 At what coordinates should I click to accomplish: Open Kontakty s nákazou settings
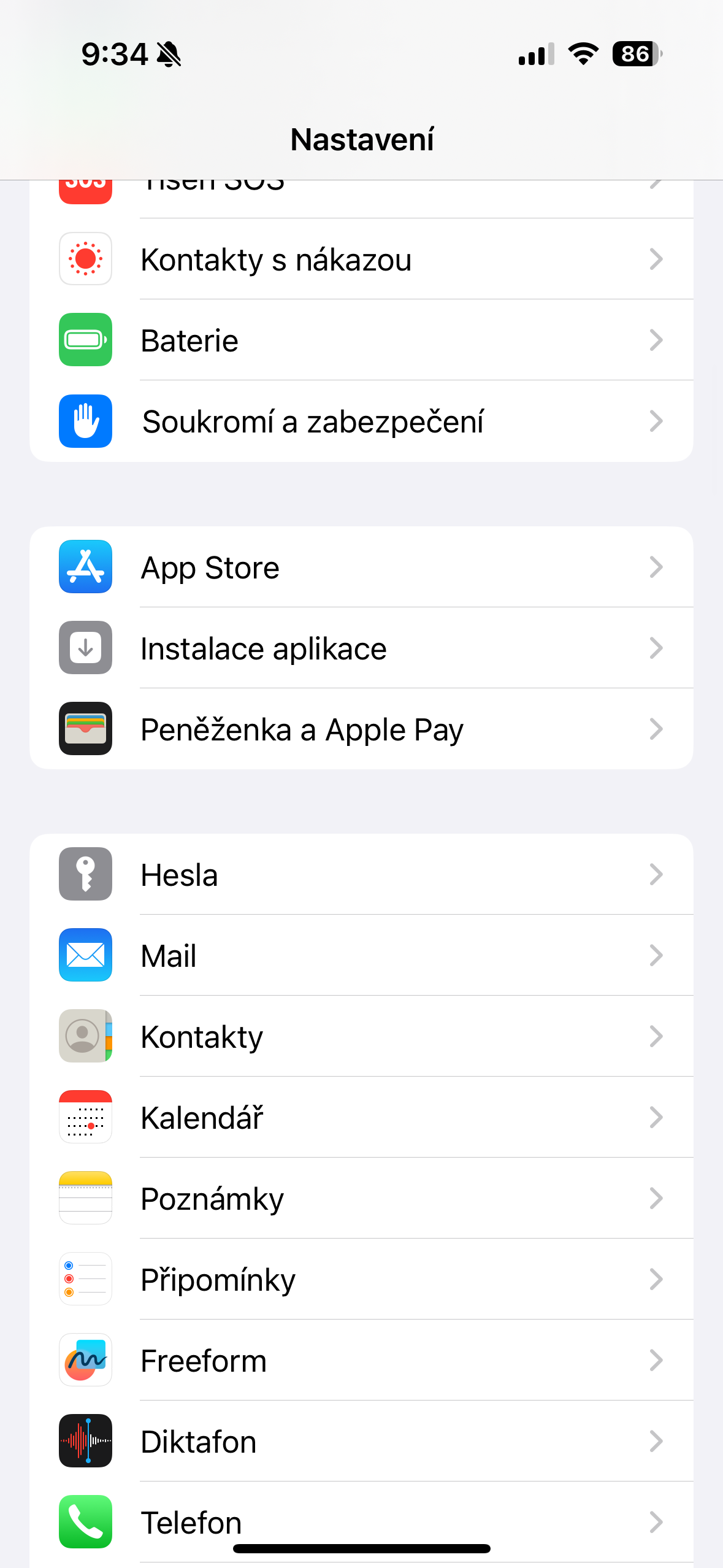click(x=362, y=259)
